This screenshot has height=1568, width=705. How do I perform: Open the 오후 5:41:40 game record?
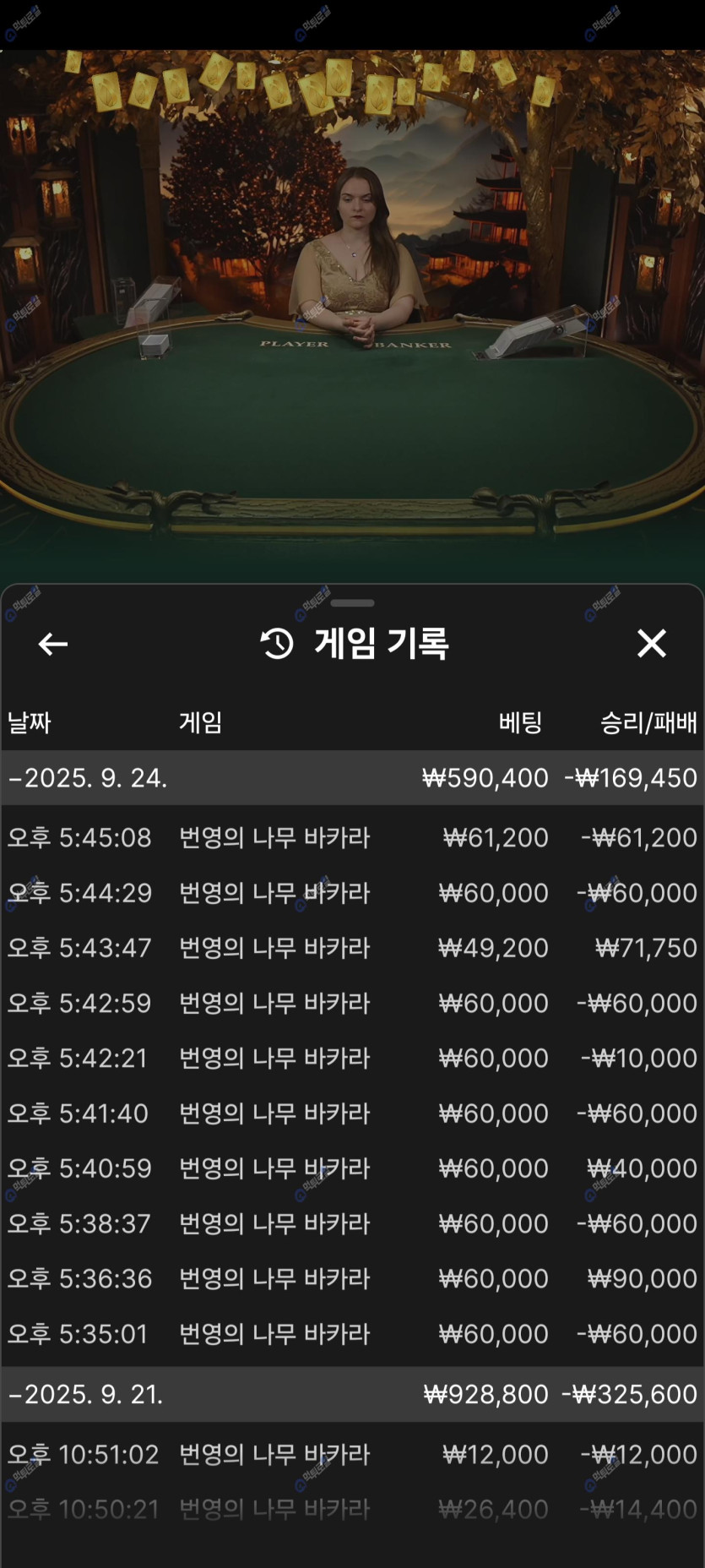352,1113
